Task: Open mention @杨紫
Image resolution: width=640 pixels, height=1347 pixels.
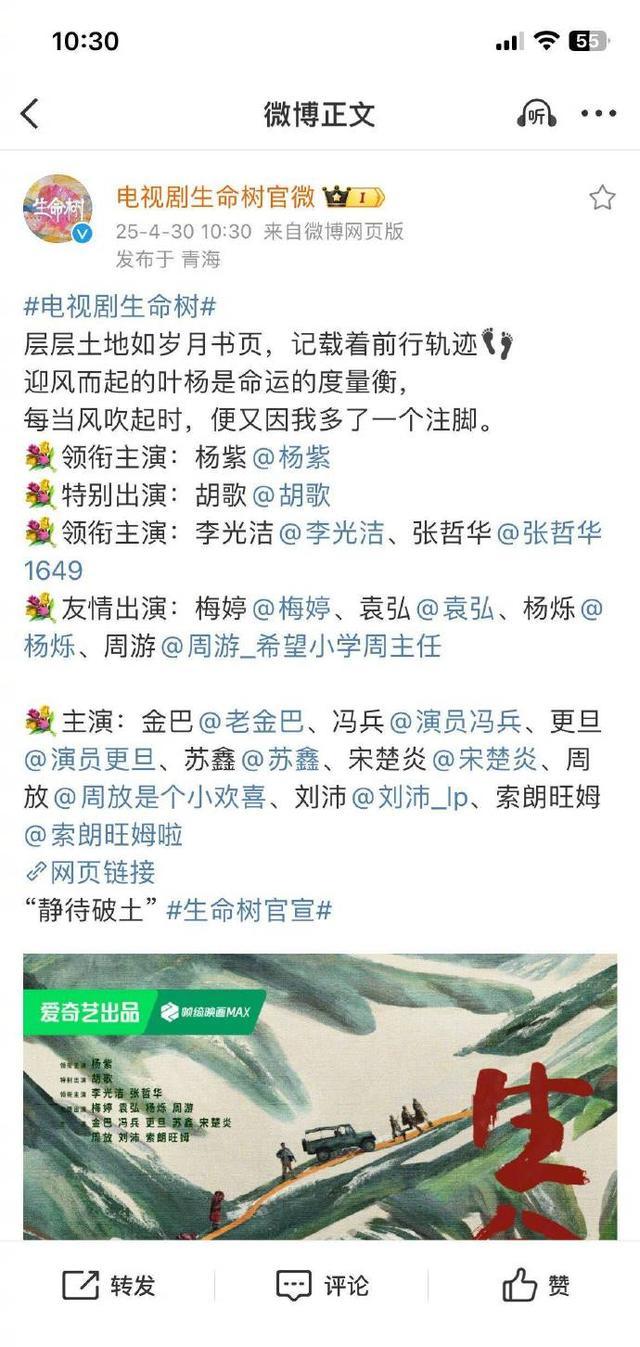Action: [291, 458]
